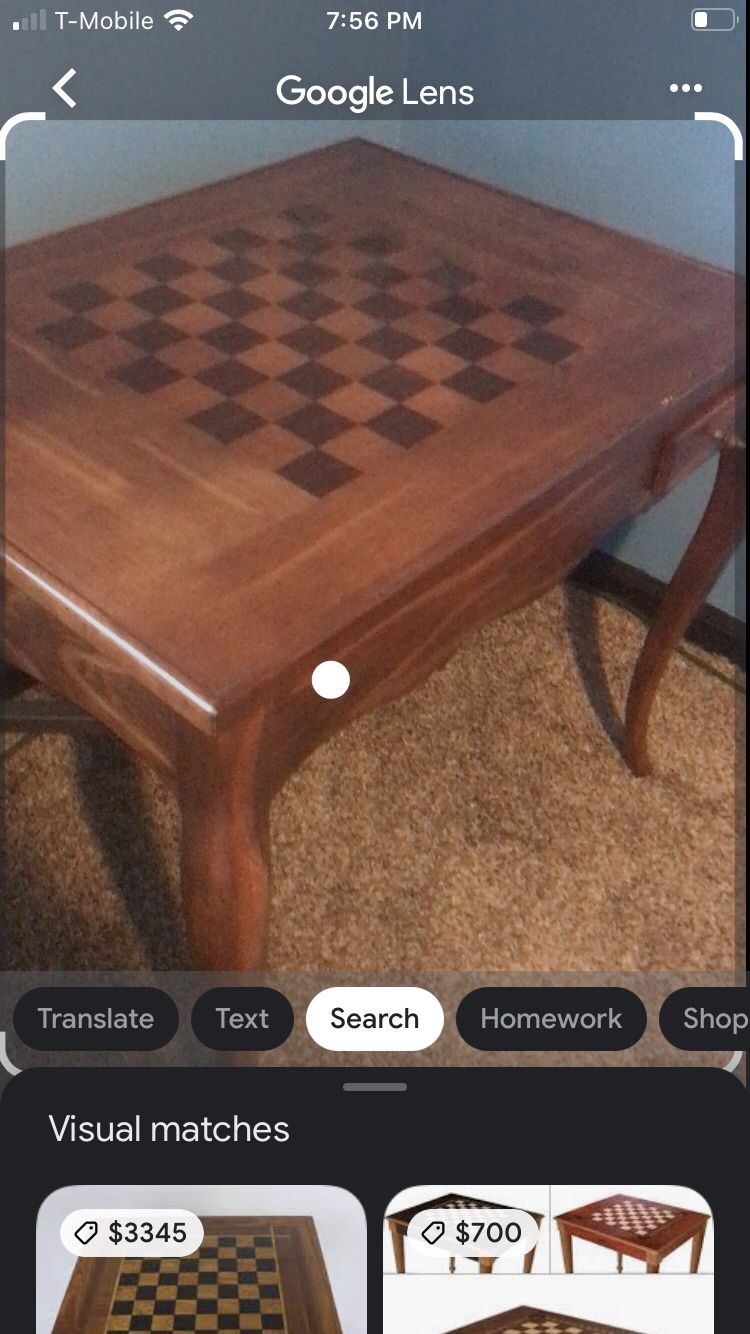This screenshot has height=1334, width=750.
Task: Tap the white focus dot on table
Action: tap(331, 680)
